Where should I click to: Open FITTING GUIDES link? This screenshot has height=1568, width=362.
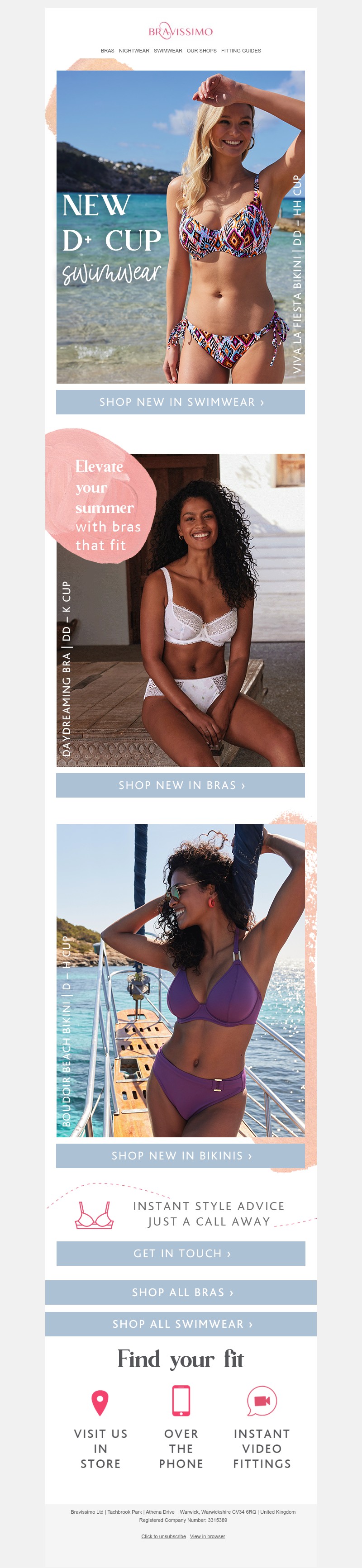241,51
